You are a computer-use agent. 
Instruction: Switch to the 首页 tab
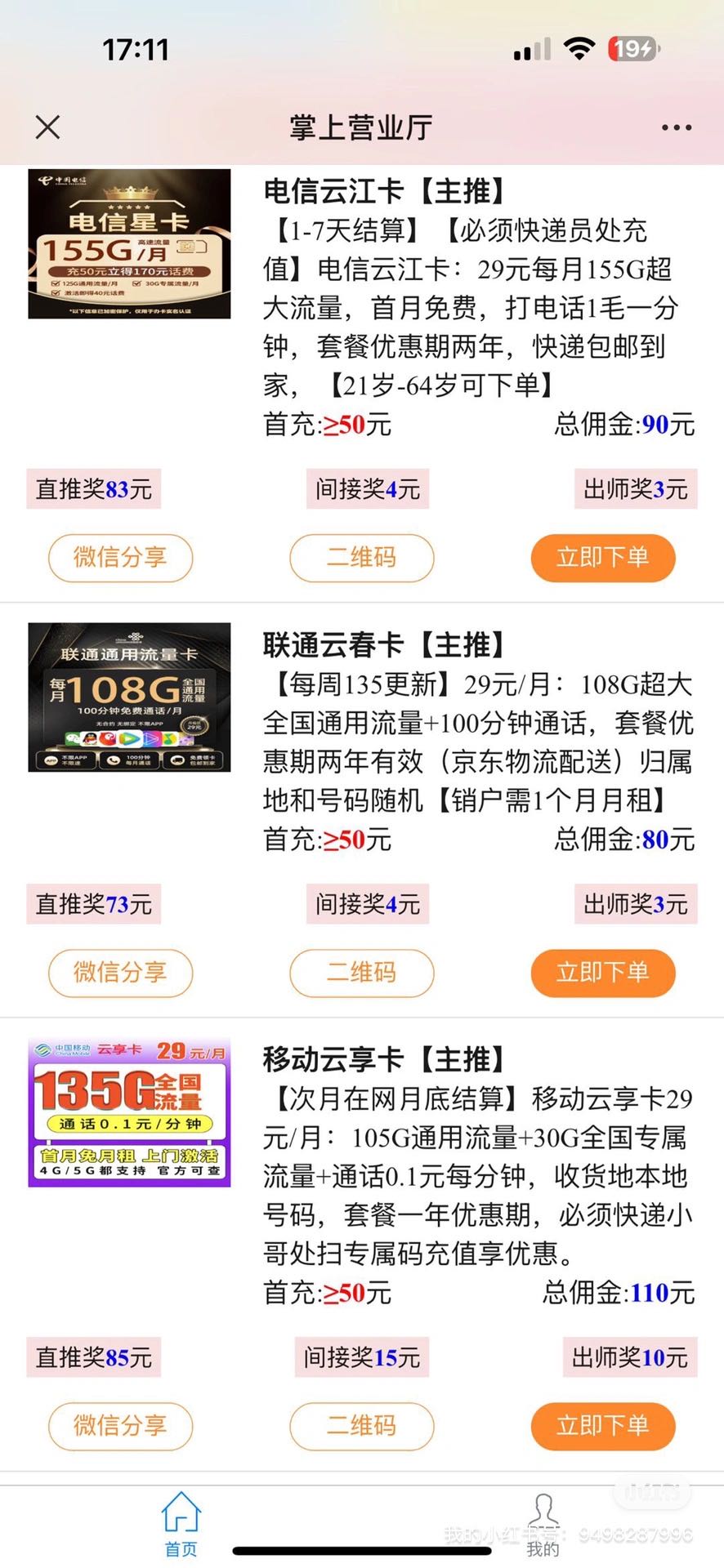pos(181,1524)
